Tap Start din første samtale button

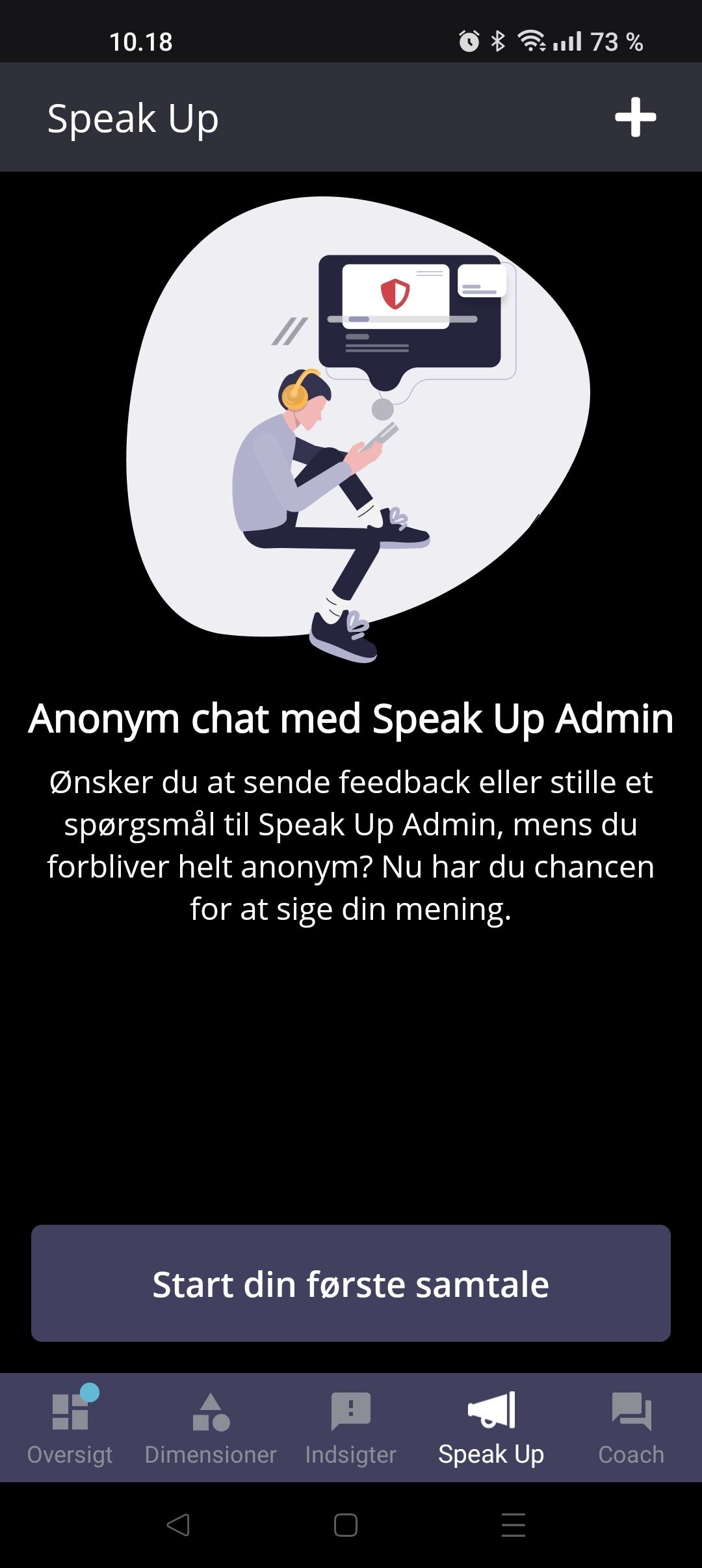pyautogui.click(x=351, y=1284)
